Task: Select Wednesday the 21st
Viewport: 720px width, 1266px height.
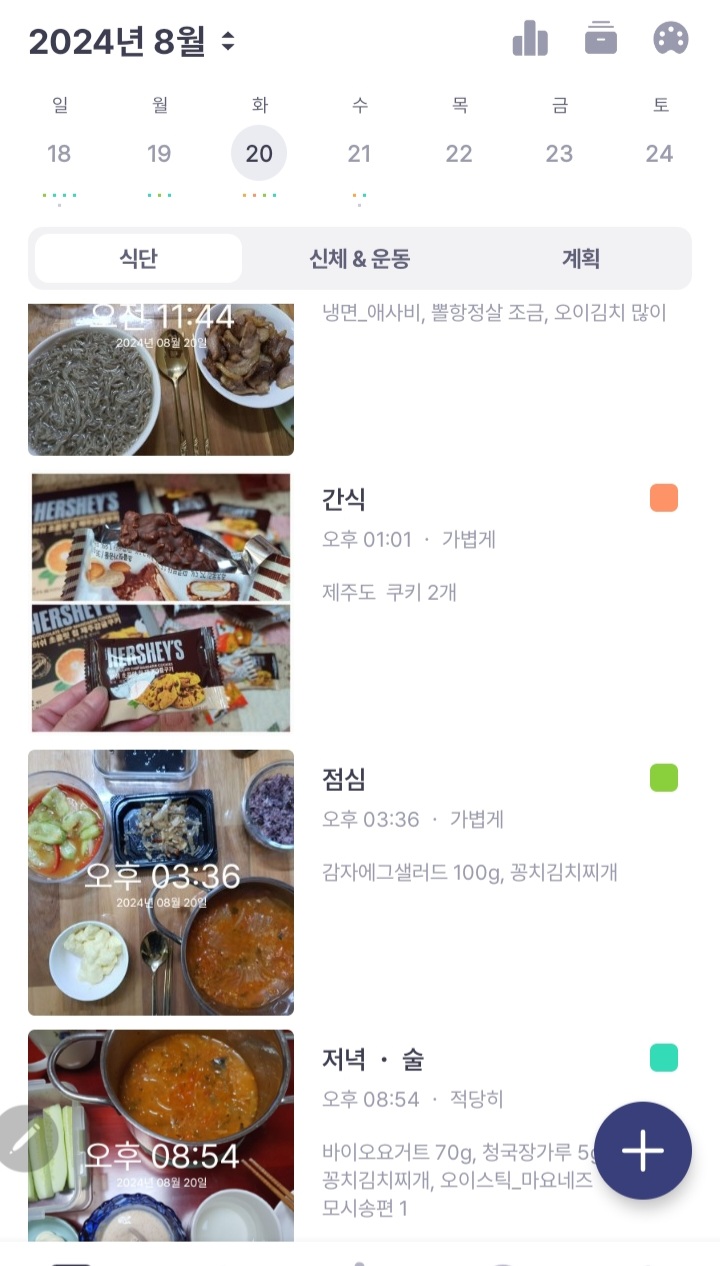Action: tap(359, 154)
